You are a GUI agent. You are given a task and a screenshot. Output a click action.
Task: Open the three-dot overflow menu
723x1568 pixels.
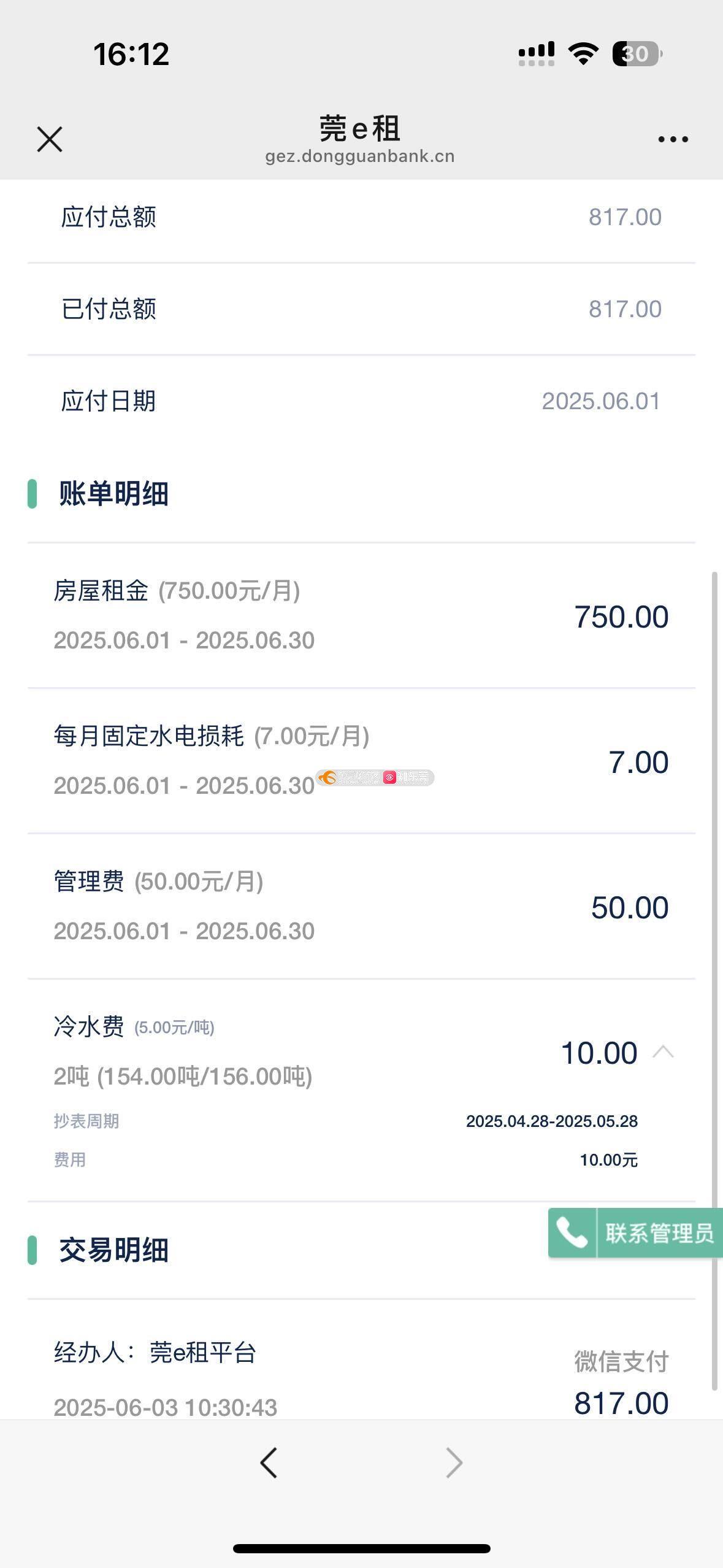click(x=673, y=139)
